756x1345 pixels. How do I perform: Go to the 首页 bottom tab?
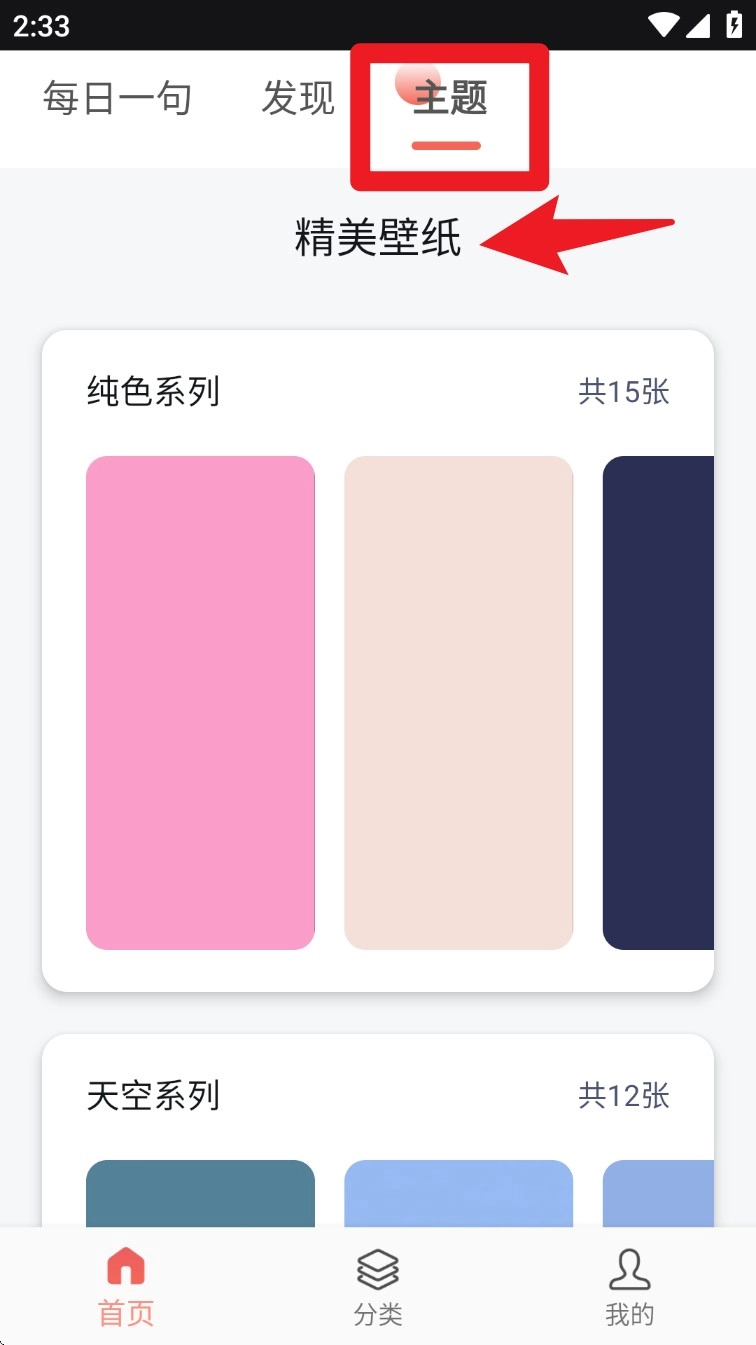pyautogui.click(x=126, y=1286)
